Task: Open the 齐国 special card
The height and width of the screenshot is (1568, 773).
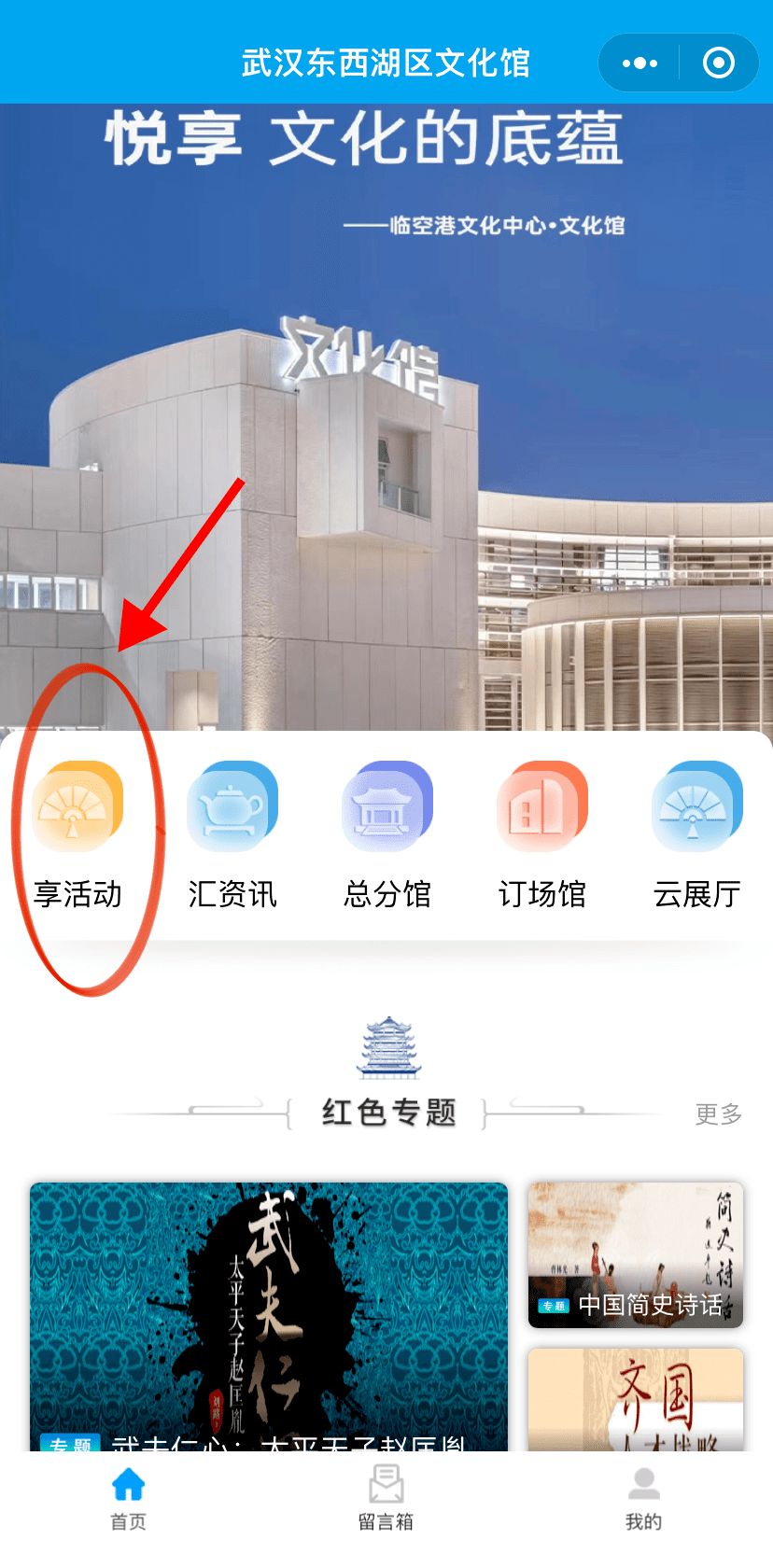Action: (x=636, y=1398)
